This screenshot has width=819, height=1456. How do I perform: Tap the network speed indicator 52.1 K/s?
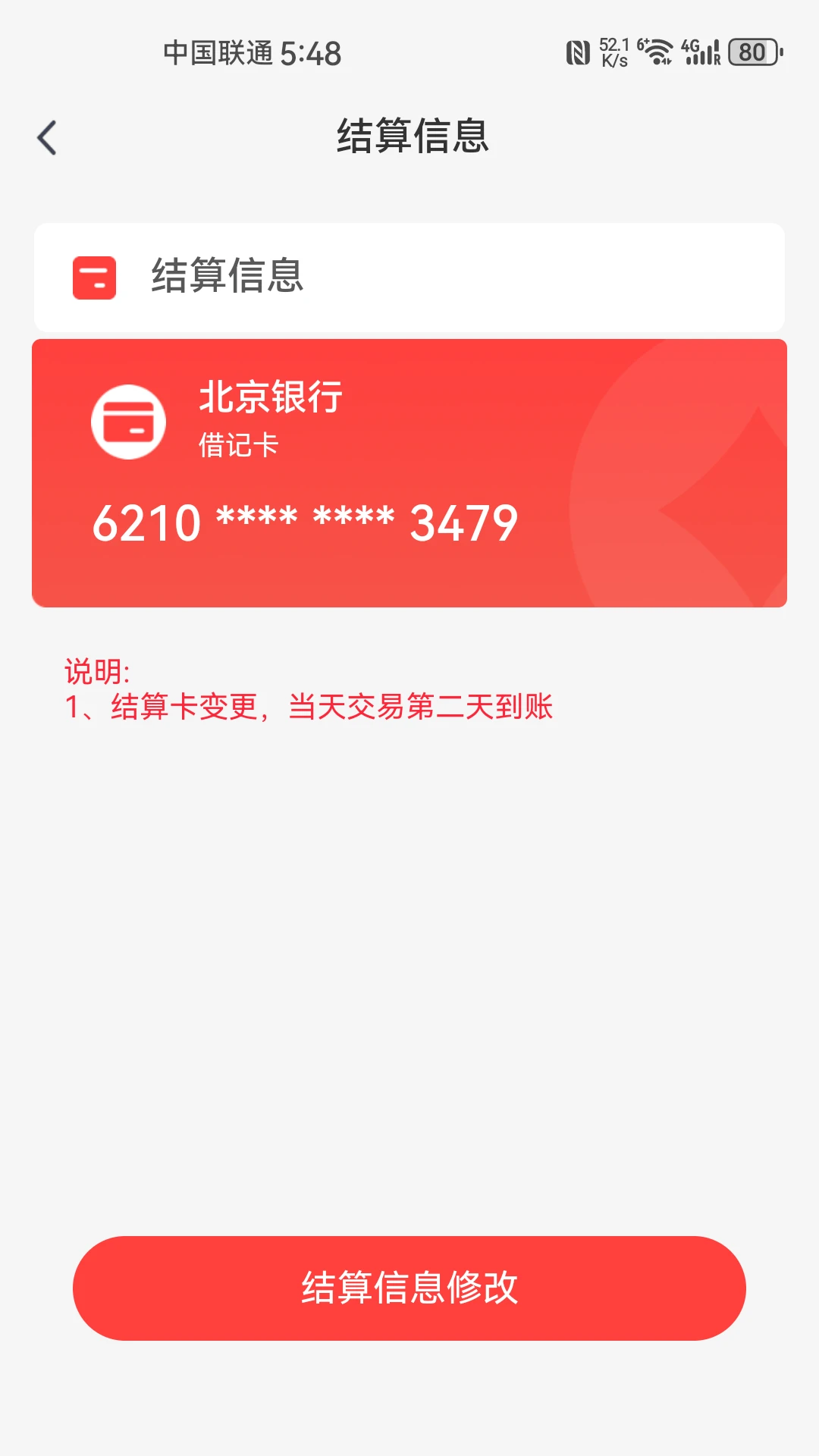pyautogui.click(x=613, y=52)
